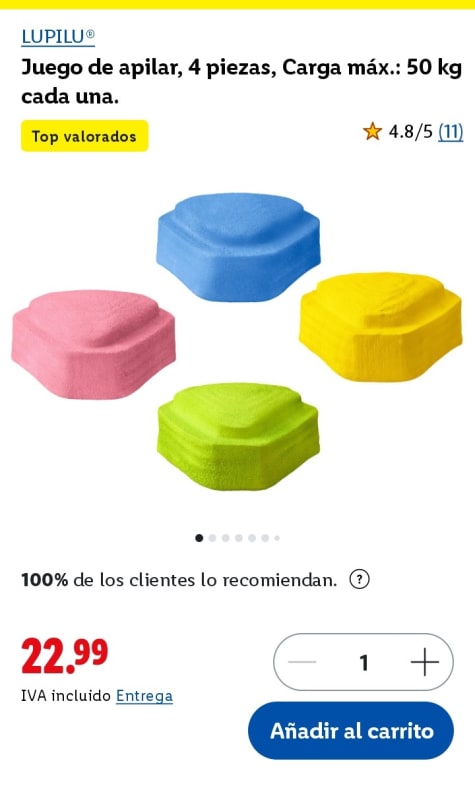Open the Entrega delivery info link
Image resolution: width=475 pixels, height=786 pixels.
[x=144, y=696]
